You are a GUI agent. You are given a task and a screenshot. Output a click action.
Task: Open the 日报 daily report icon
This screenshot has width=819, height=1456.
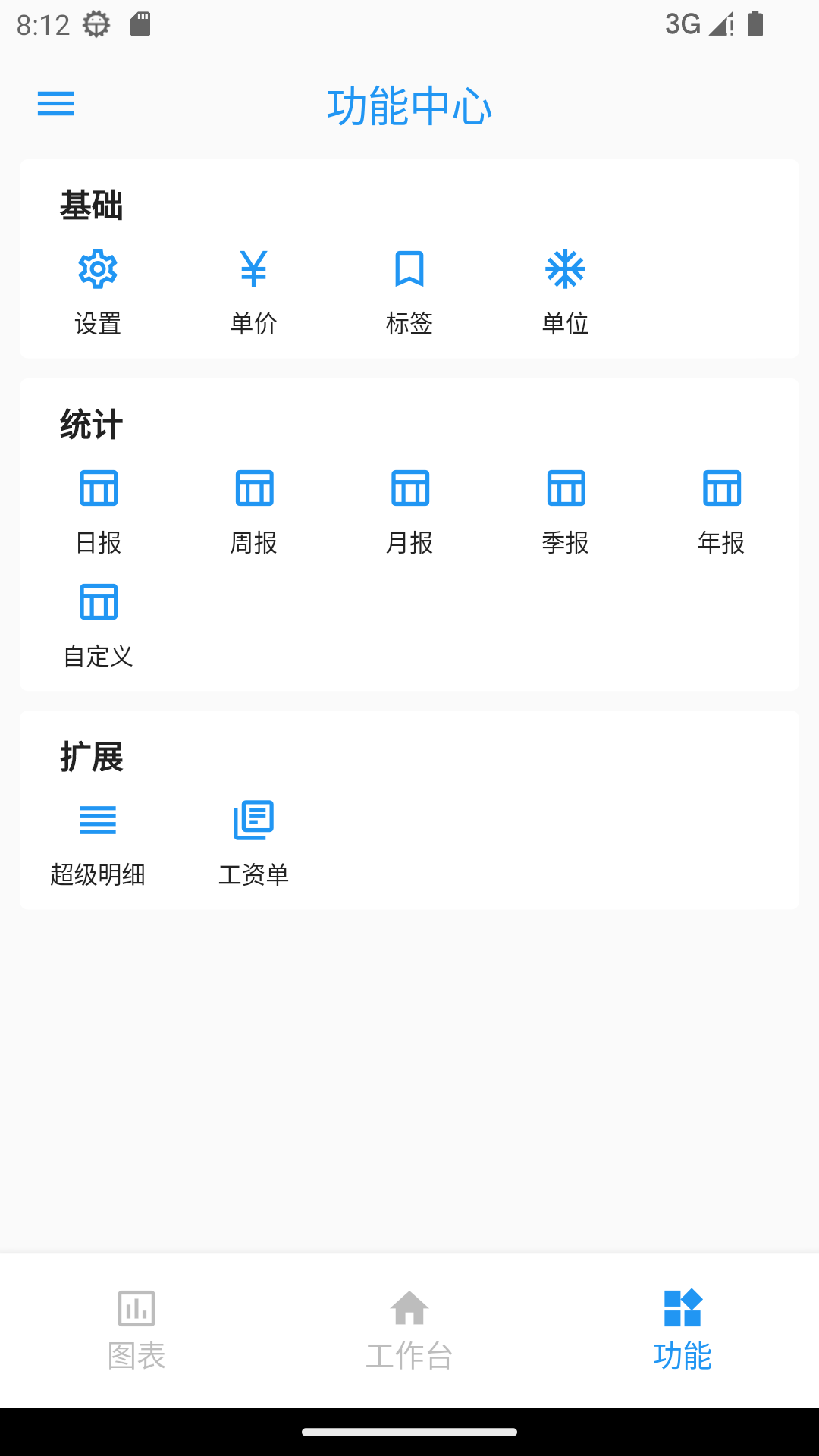pos(97,488)
